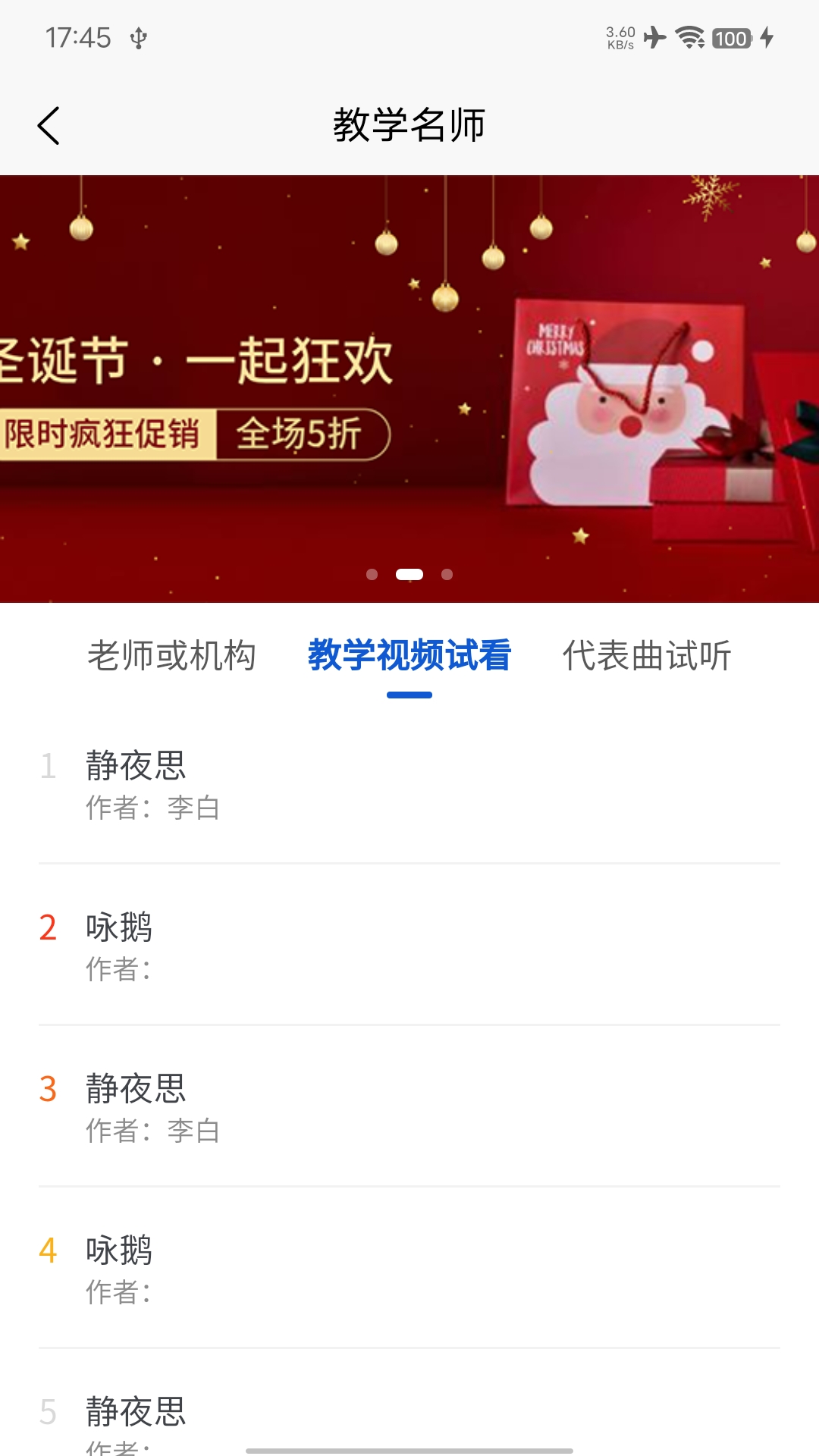Go back using the top-left arrow
Viewport: 819px width, 1456px height.
click(49, 125)
